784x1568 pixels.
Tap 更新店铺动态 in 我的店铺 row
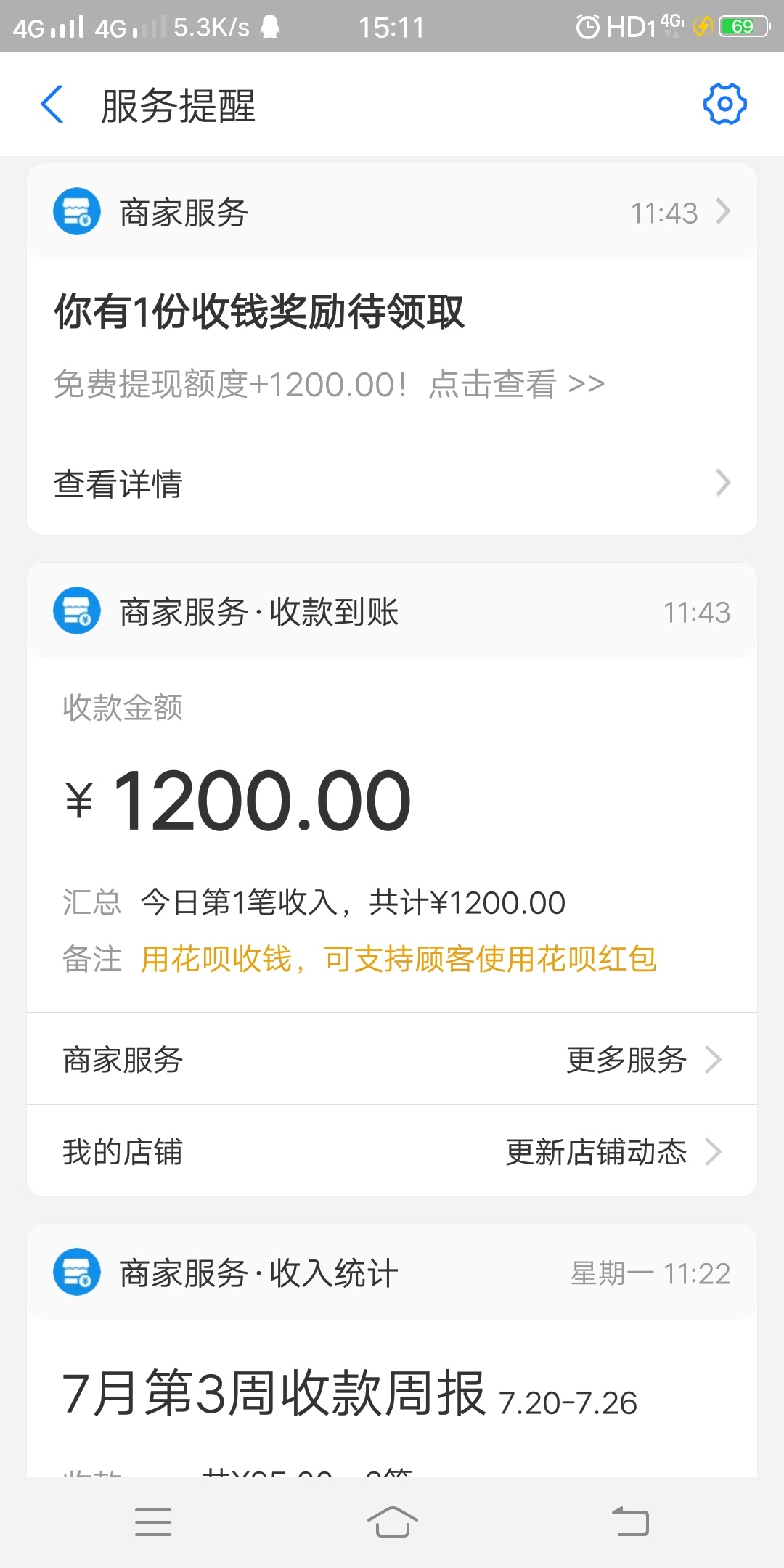(x=613, y=1152)
